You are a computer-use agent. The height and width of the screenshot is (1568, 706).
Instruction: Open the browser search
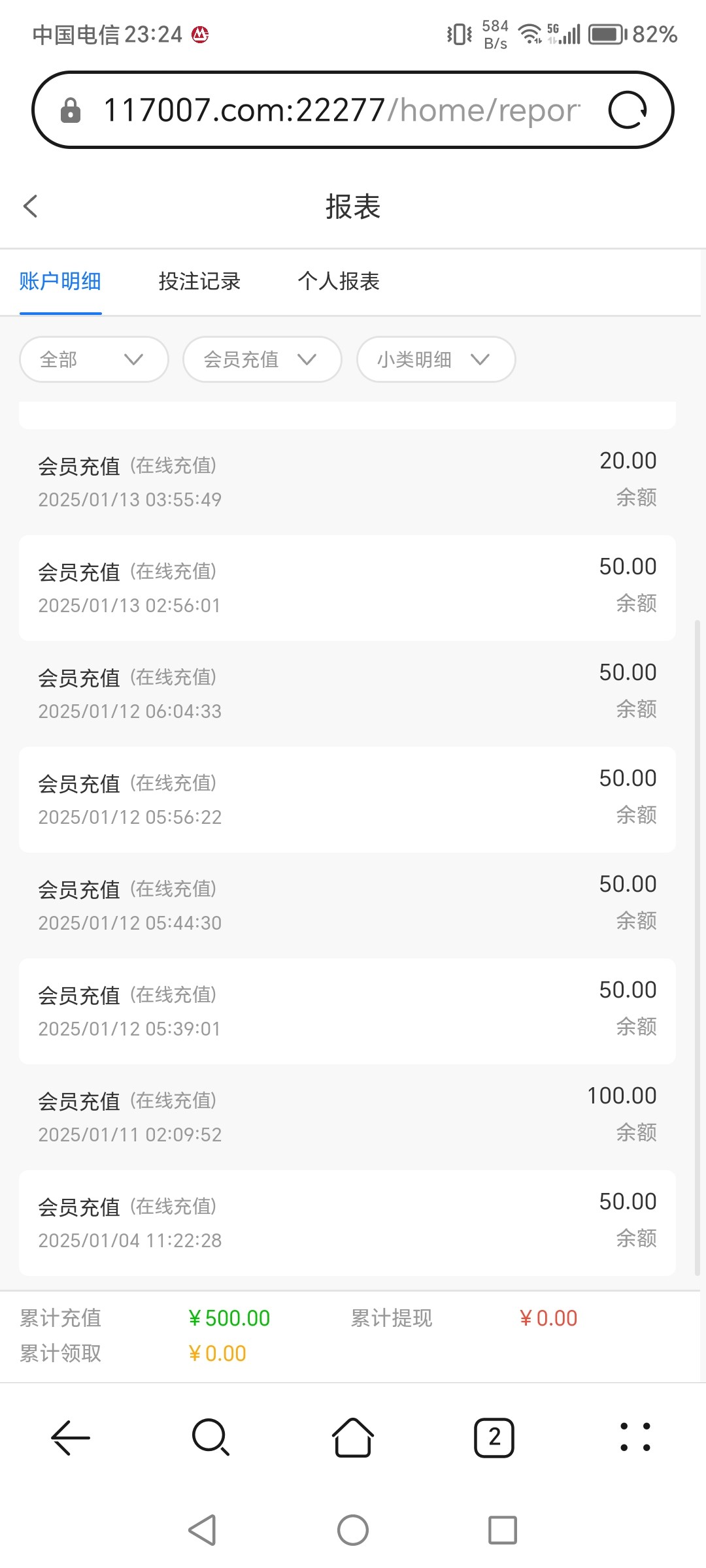[210, 1438]
